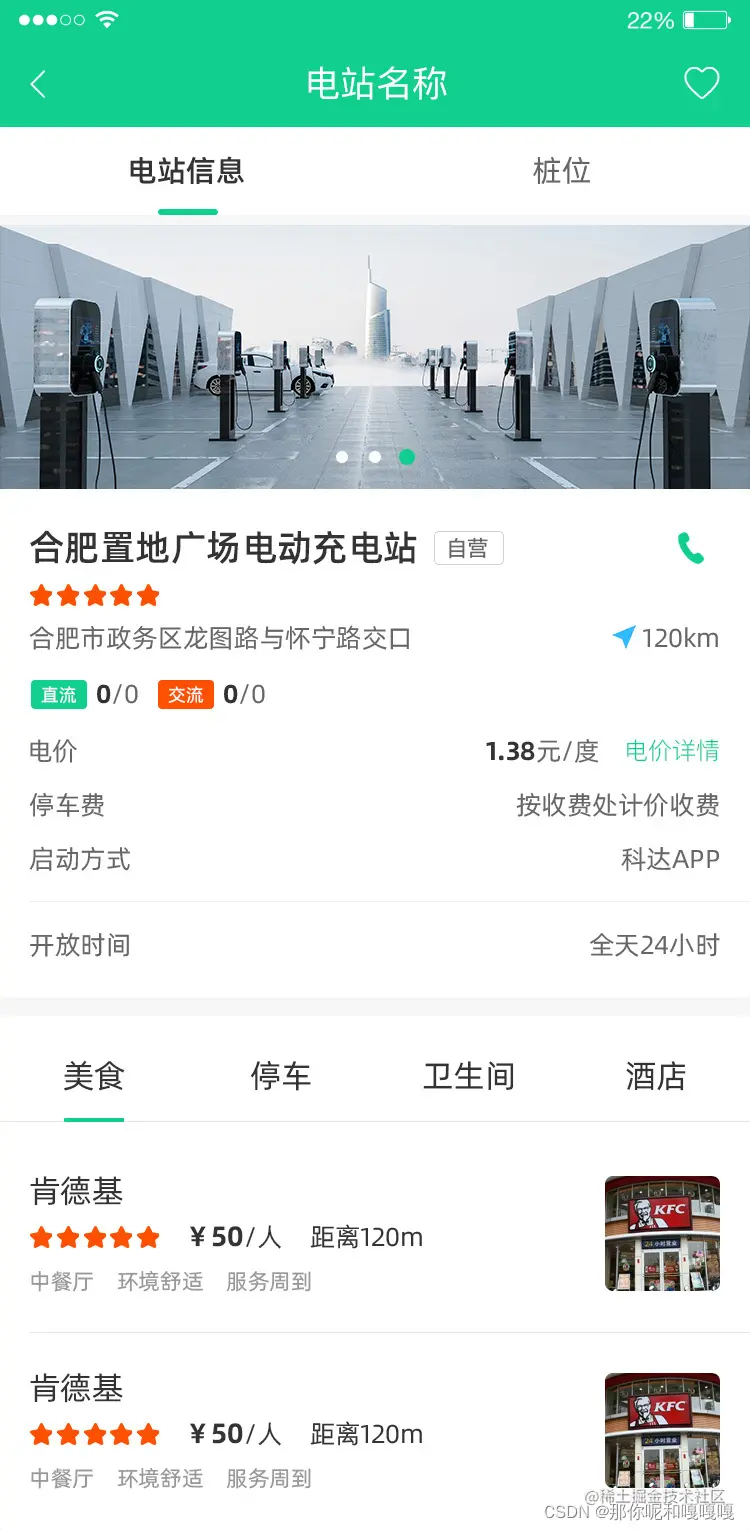Image resolution: width=750 pixels, height=1530 pixels.
Task: Switch to the 桩位 tab
Action: [561, 171]
